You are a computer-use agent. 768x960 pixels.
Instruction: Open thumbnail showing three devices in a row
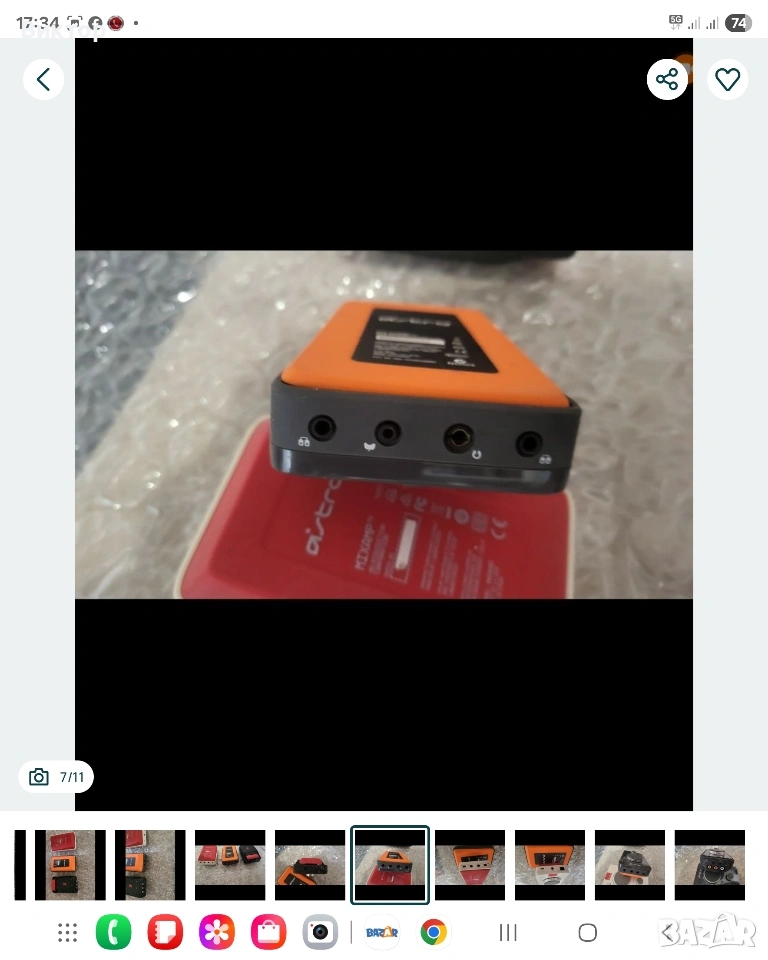coord(230,864)
